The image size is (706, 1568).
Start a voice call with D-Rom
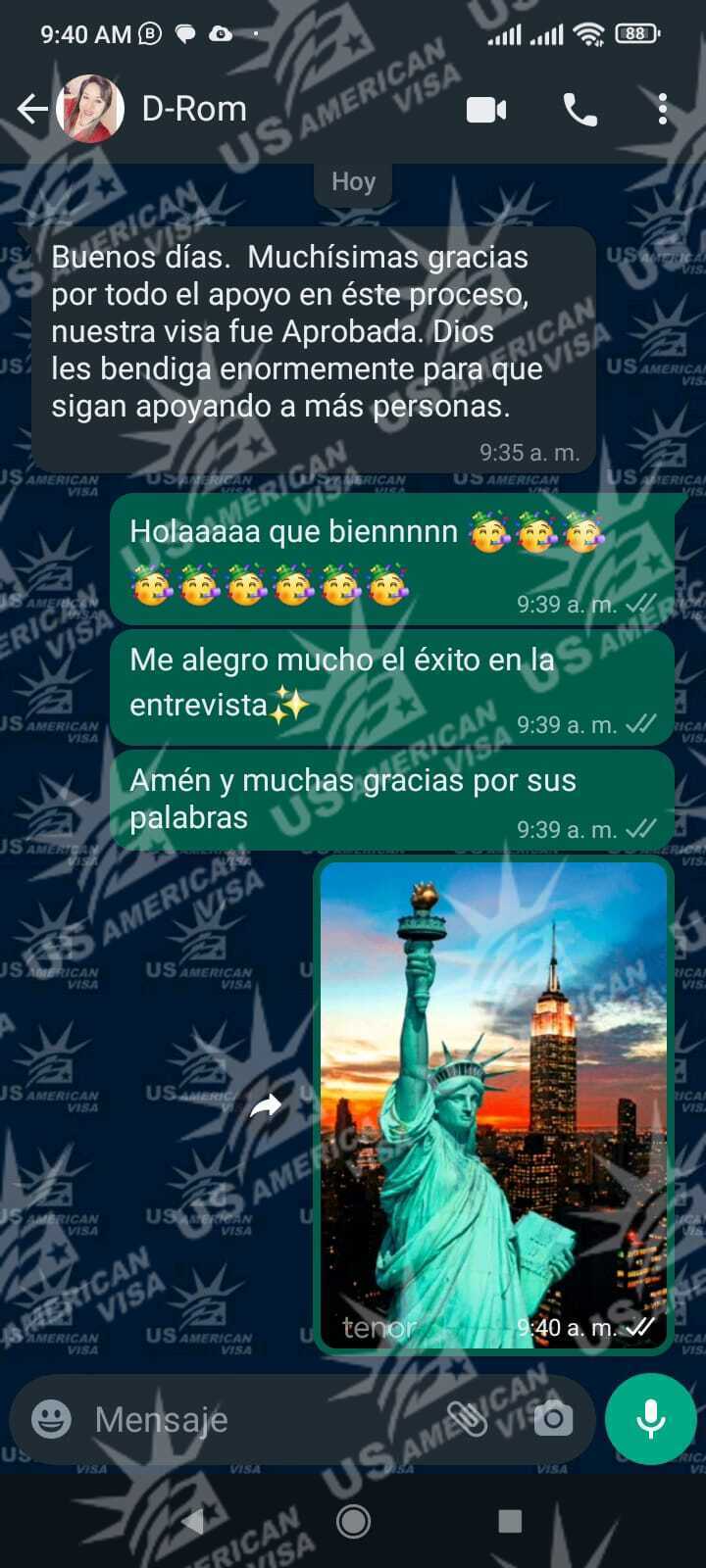coord(580,110)
